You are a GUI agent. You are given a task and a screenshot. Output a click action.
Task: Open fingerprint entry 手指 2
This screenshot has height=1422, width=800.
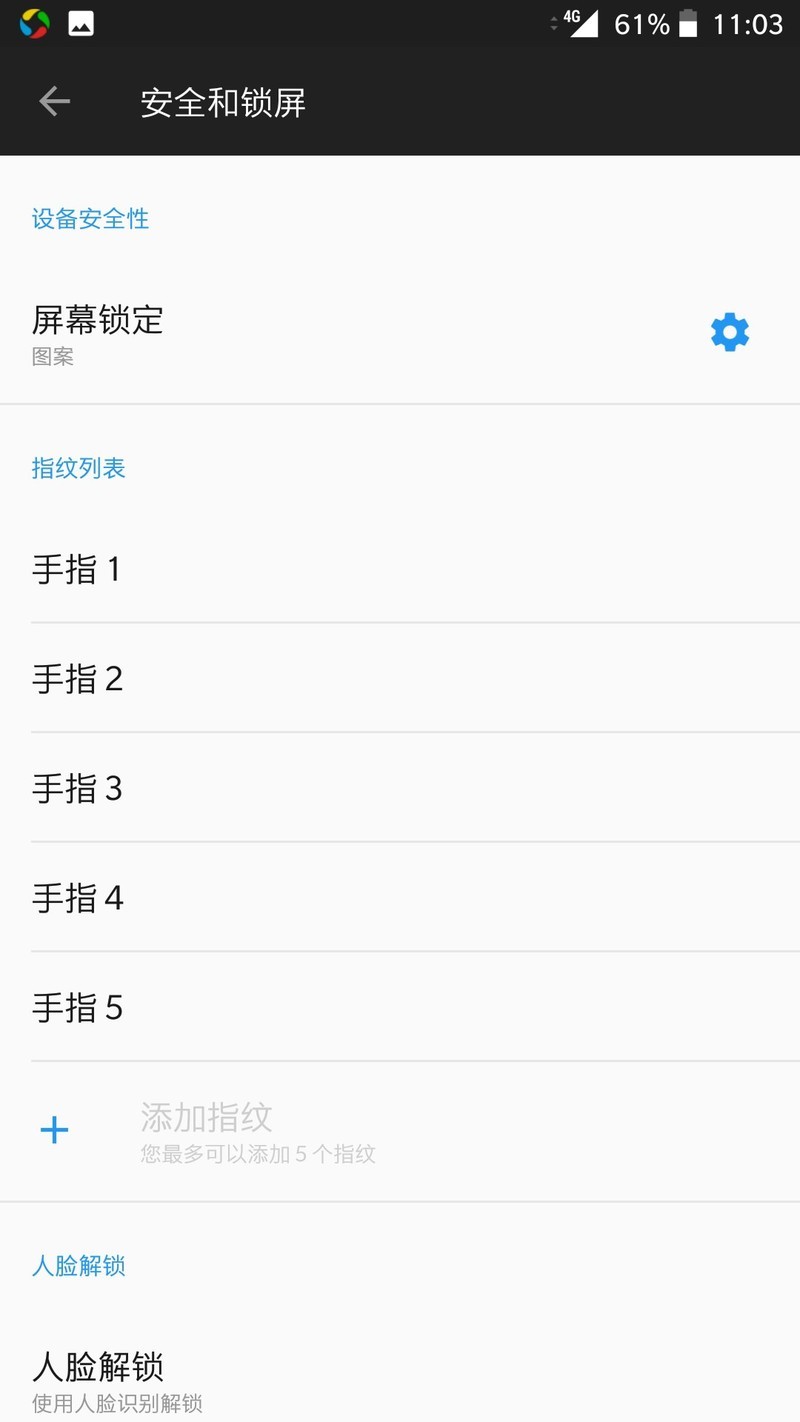78,679
